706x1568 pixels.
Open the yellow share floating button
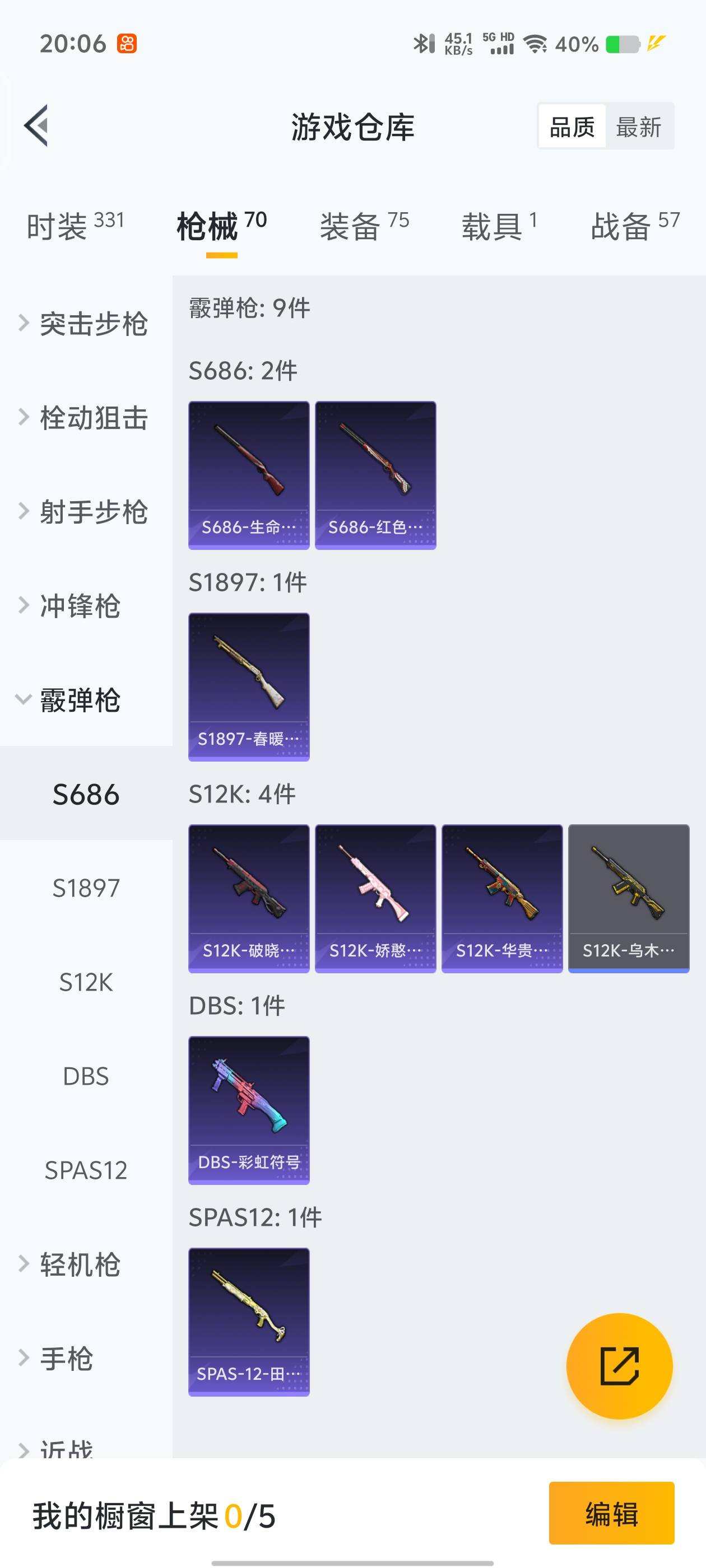pyautogui.click(x=620, y=1365)
